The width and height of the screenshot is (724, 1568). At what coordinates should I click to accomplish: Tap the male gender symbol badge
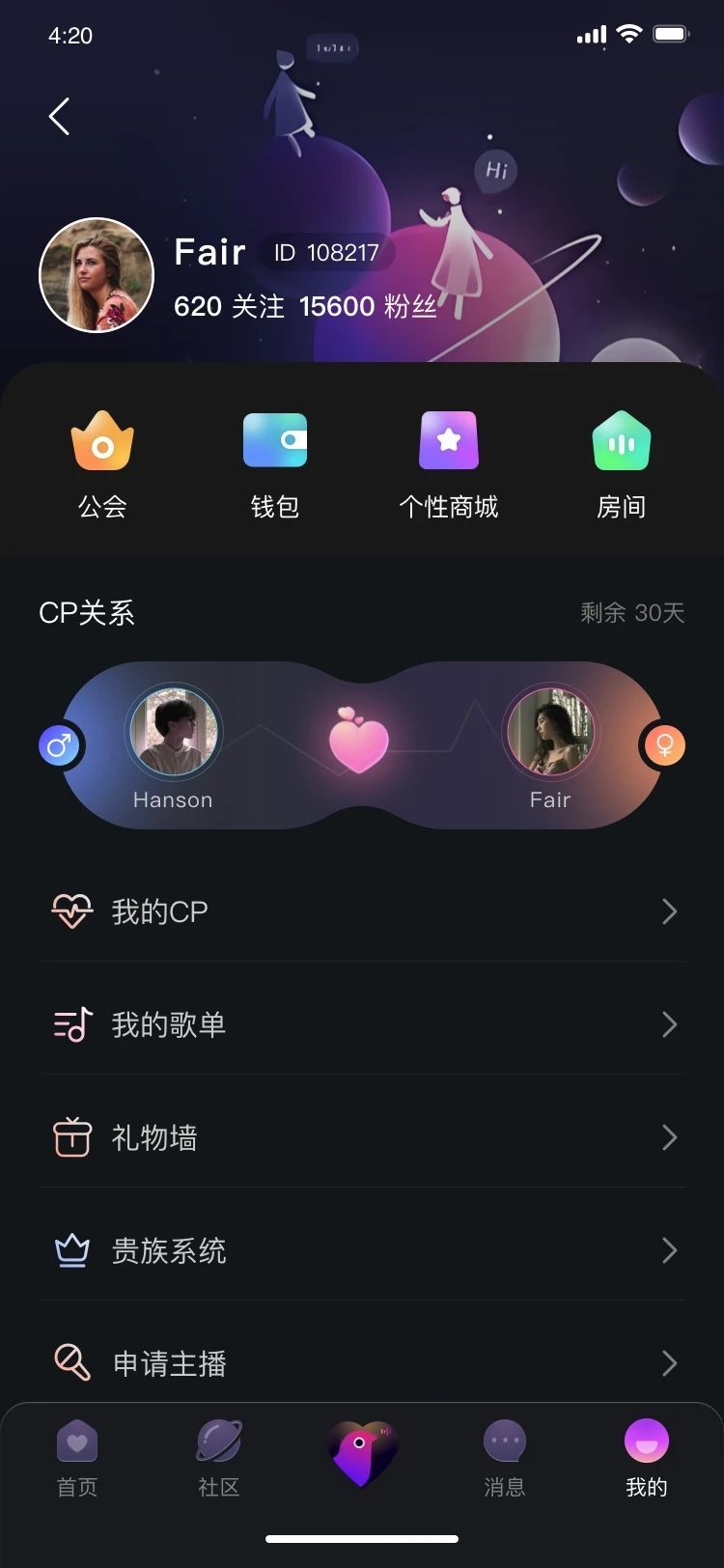pyautogui.click(x=60, y=744)
